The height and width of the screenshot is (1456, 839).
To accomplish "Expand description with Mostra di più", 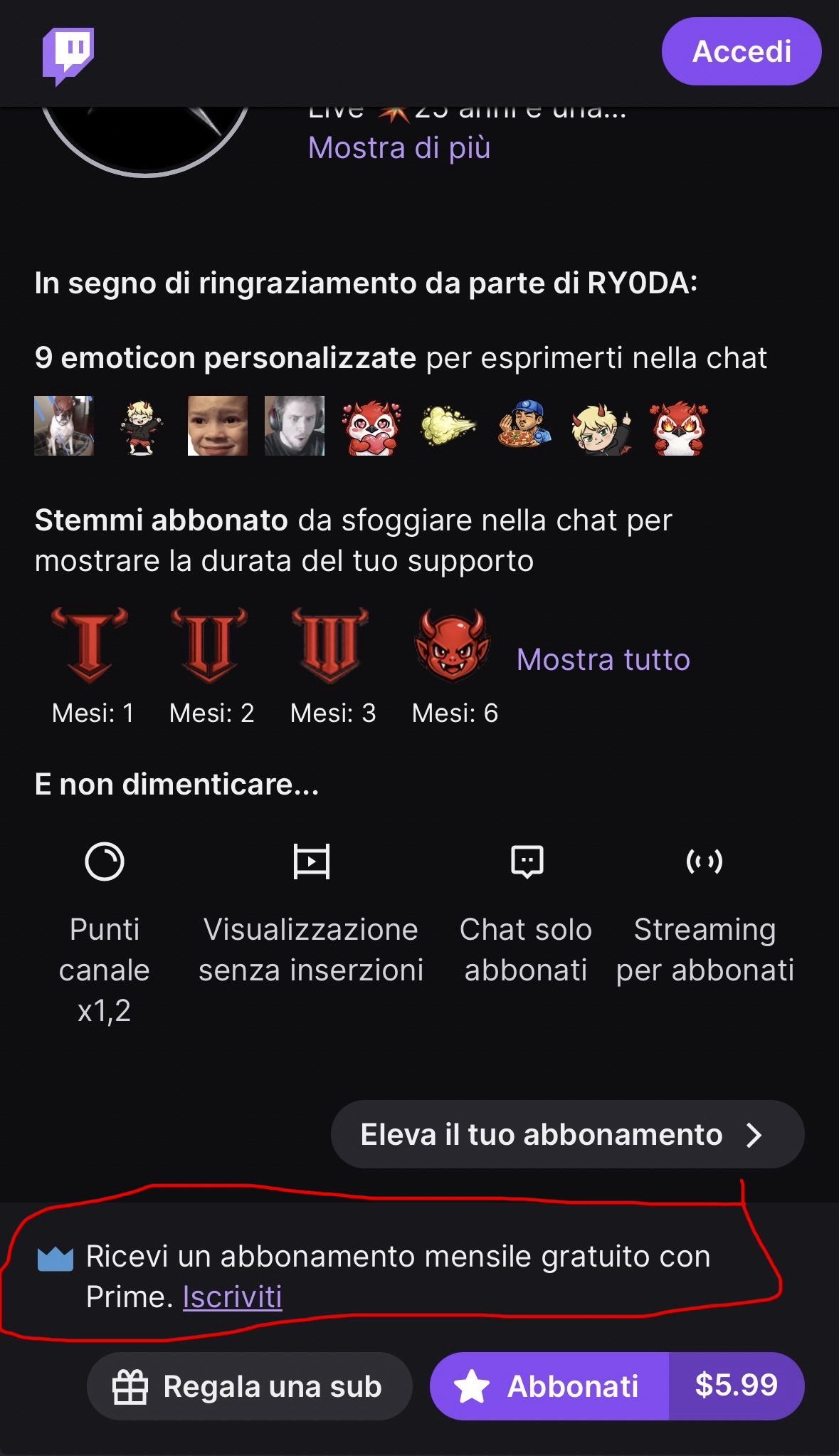I will coord(399,148).
